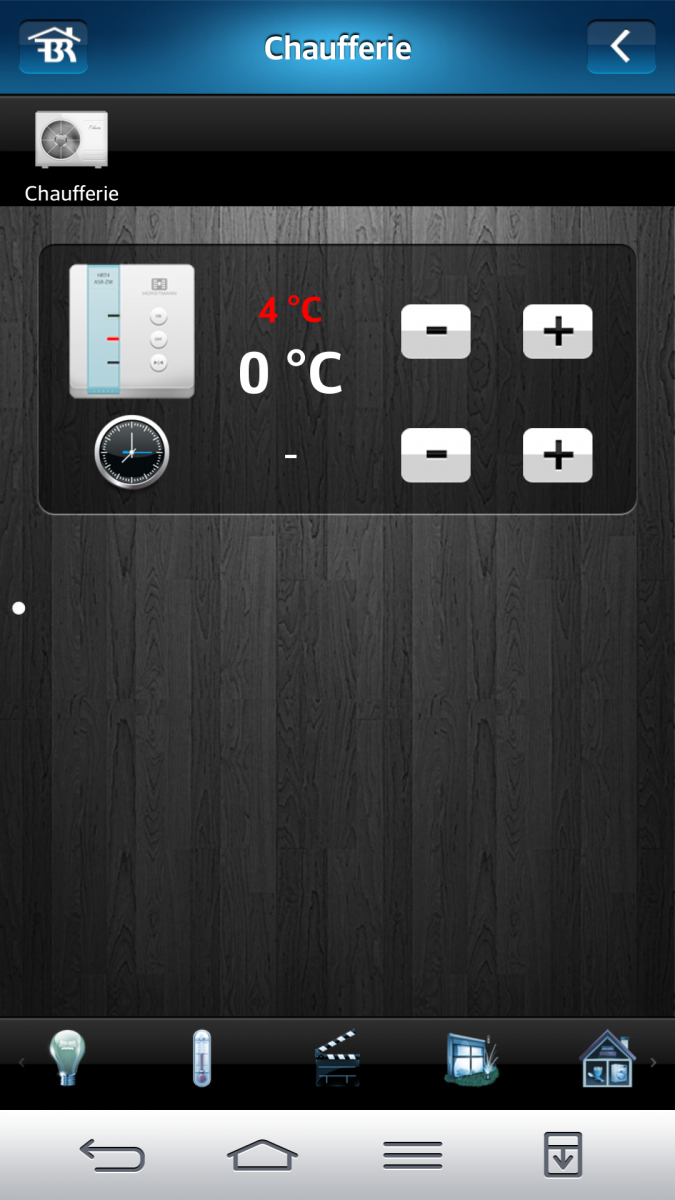Increase the temperature setpoint
Viewport: 675px width, 1200px height.
click(x=557, y=331)
